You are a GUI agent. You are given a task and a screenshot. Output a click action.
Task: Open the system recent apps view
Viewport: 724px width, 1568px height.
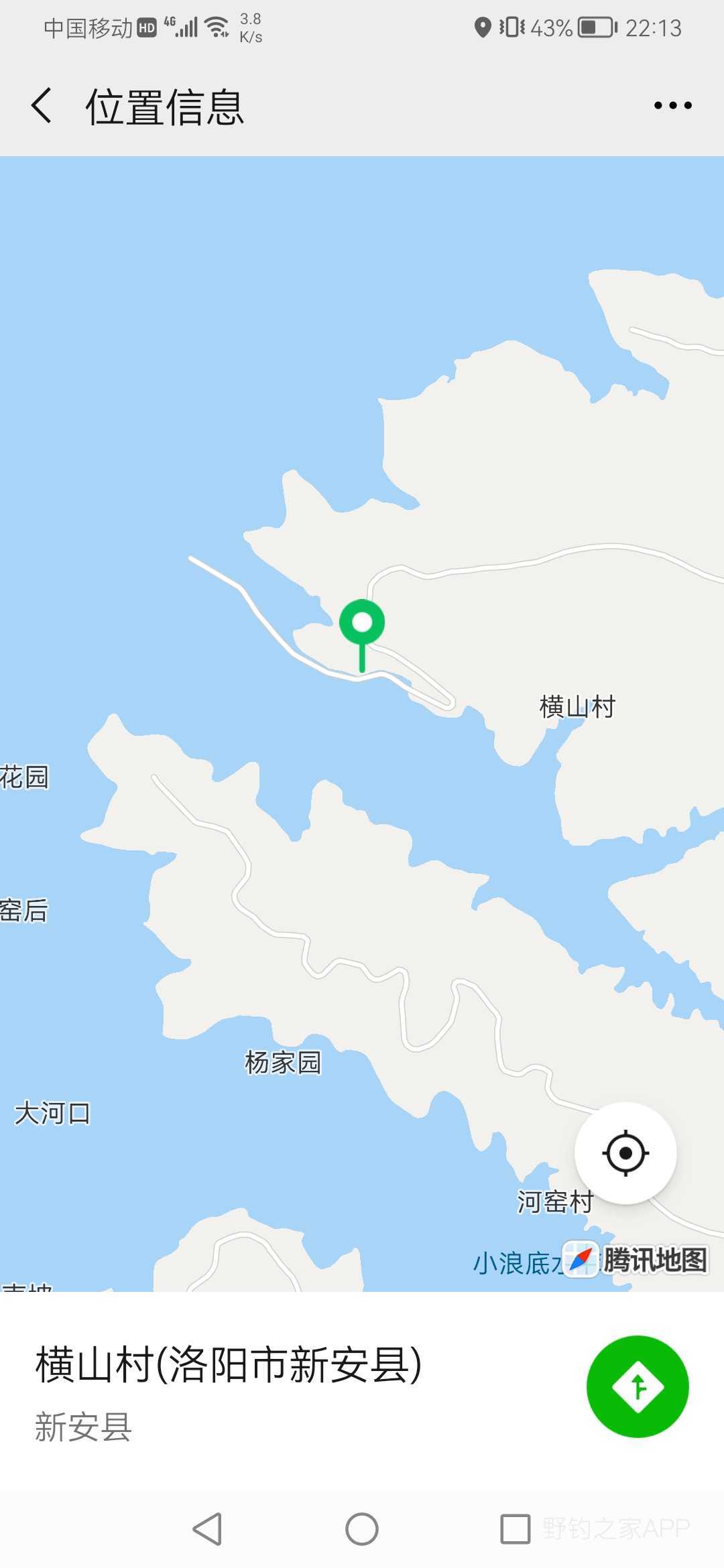pyautogui.click(x=516, y=1529)
